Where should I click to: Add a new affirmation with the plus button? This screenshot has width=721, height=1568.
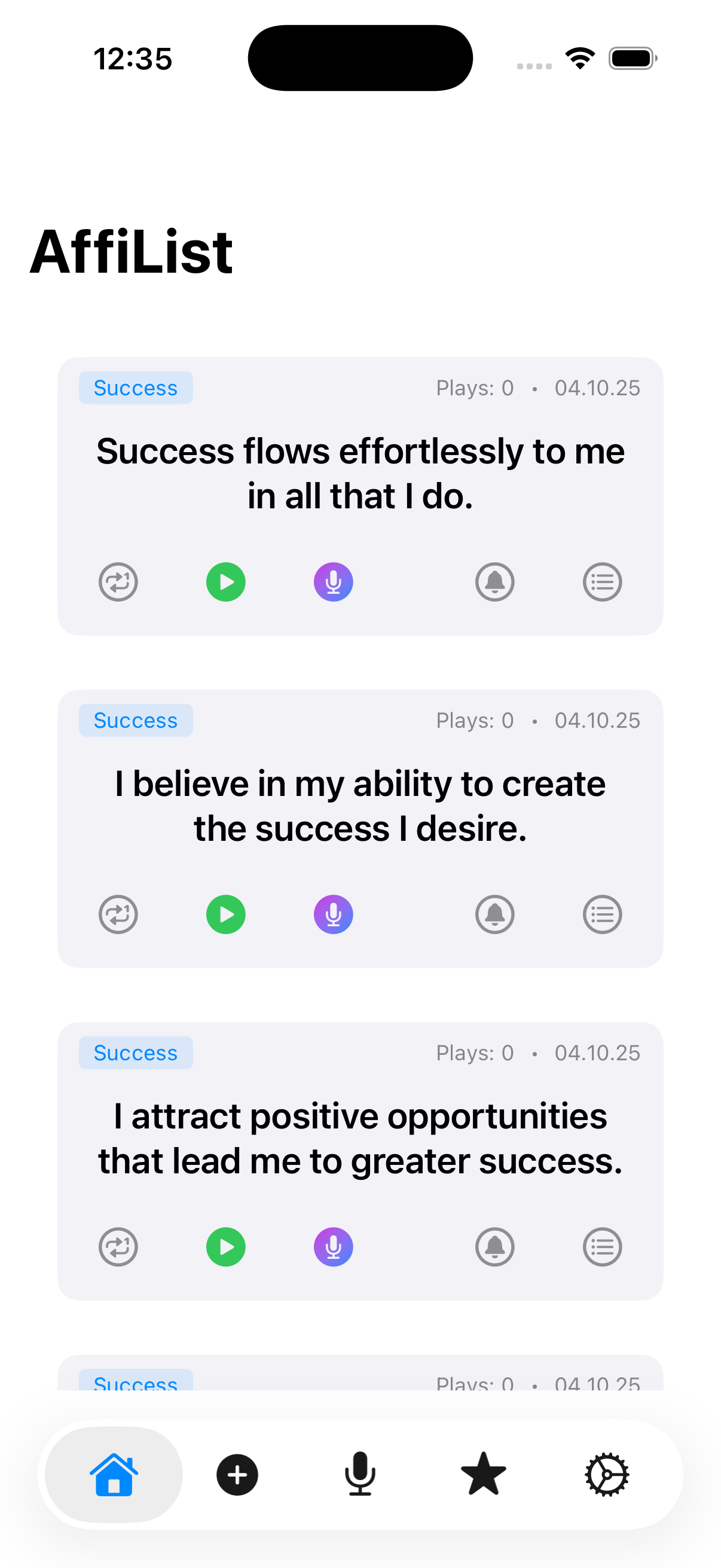[x=237, y=1474]
